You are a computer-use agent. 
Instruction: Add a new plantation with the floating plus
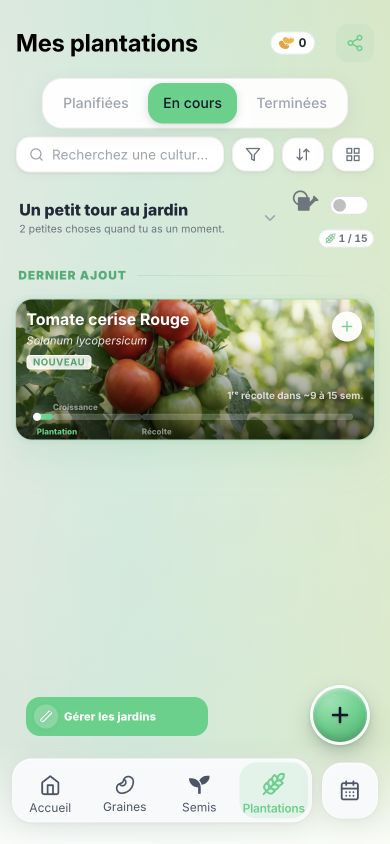click(340, 715)
